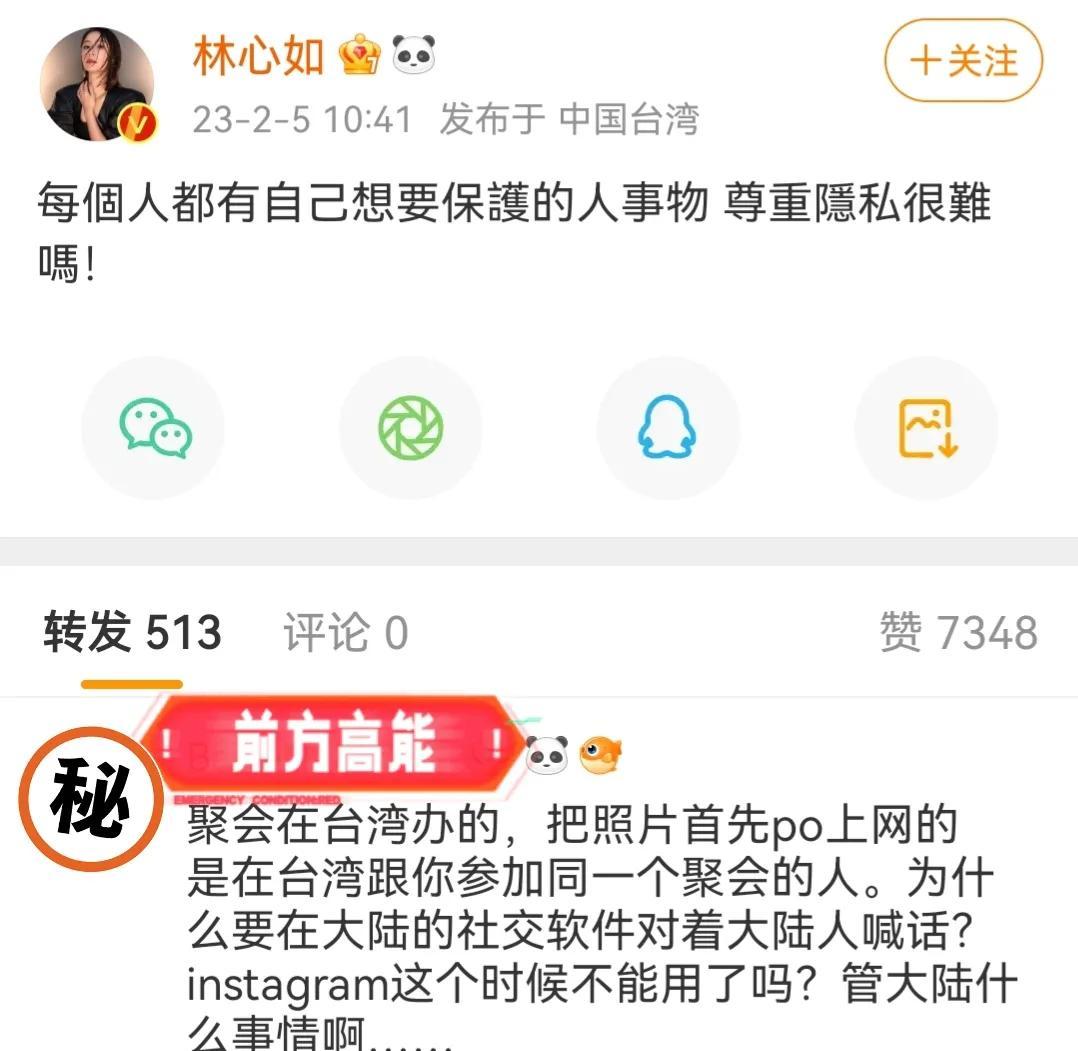Screen dimensions: 1078x1051
Task: Switch to the 转发 513 tab
Action: 132,633
